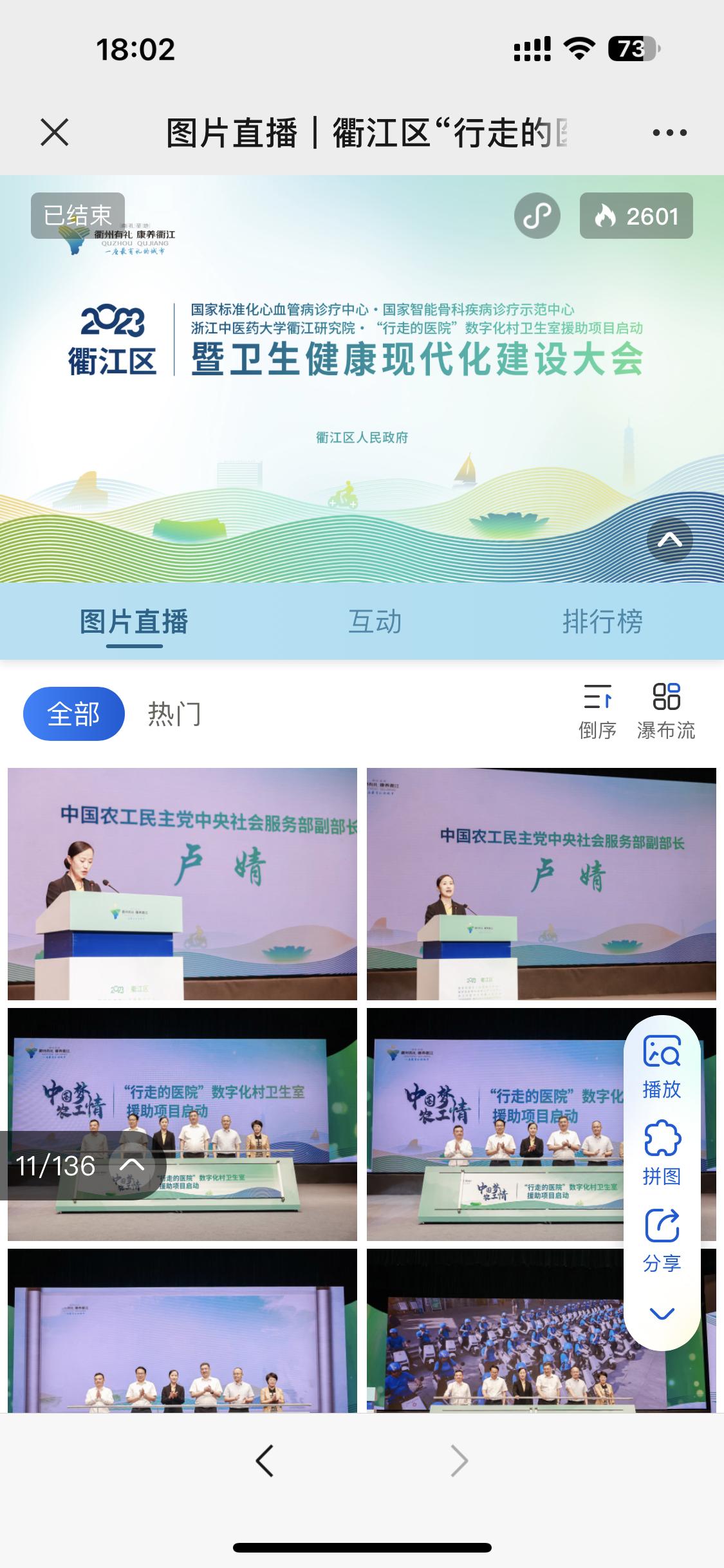
Task: Open the 拼图 collage tool
Action: 662,1139
